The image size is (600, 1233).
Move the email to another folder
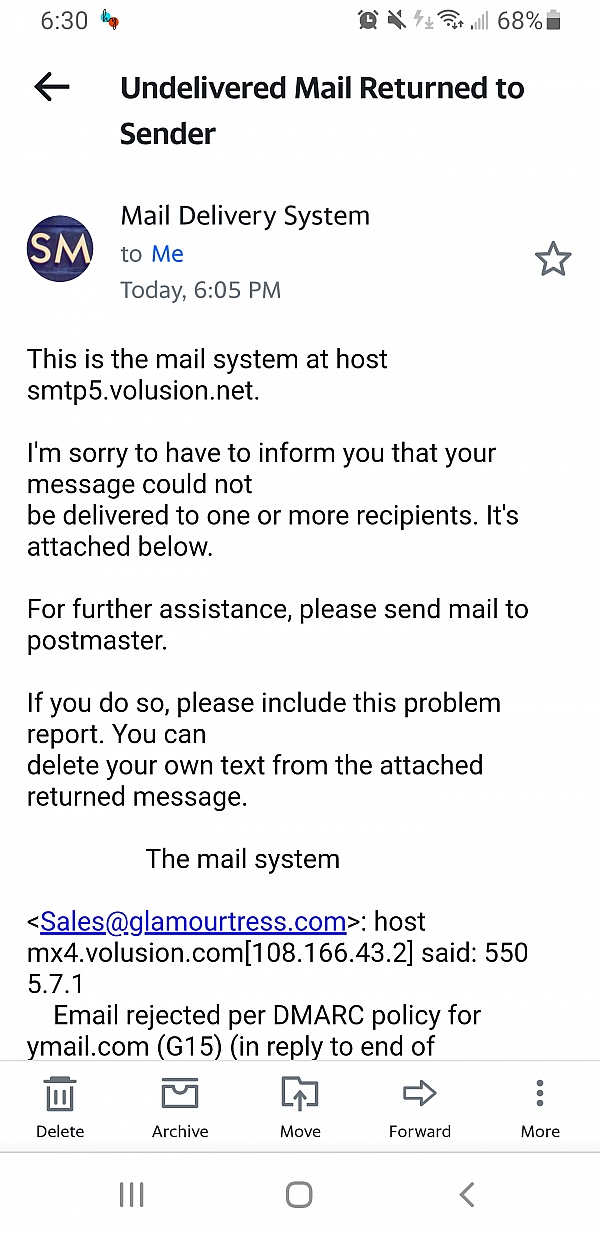point(300,1108)
